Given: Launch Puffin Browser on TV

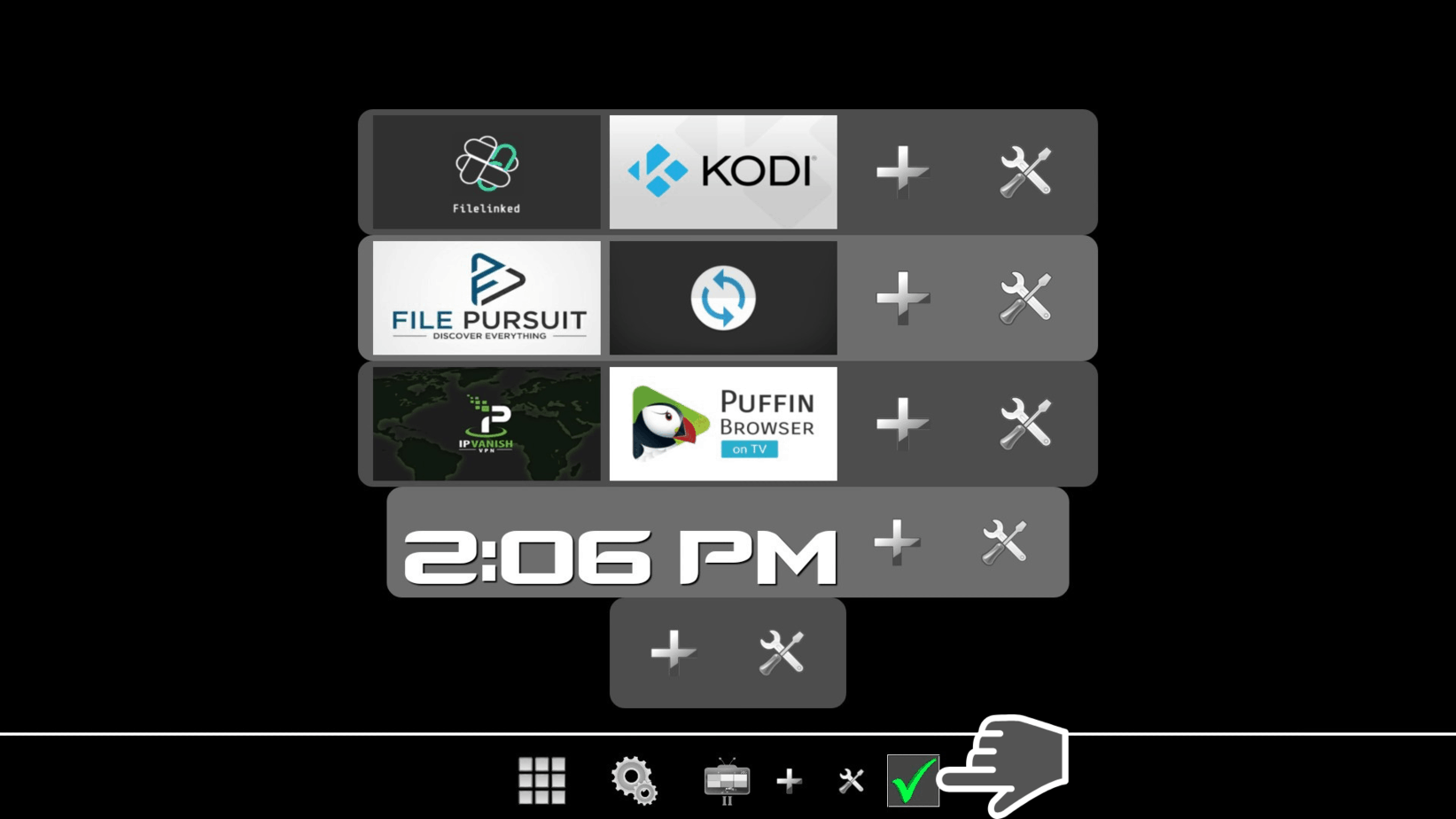Looking at the screenshot, I should (723, 424).
